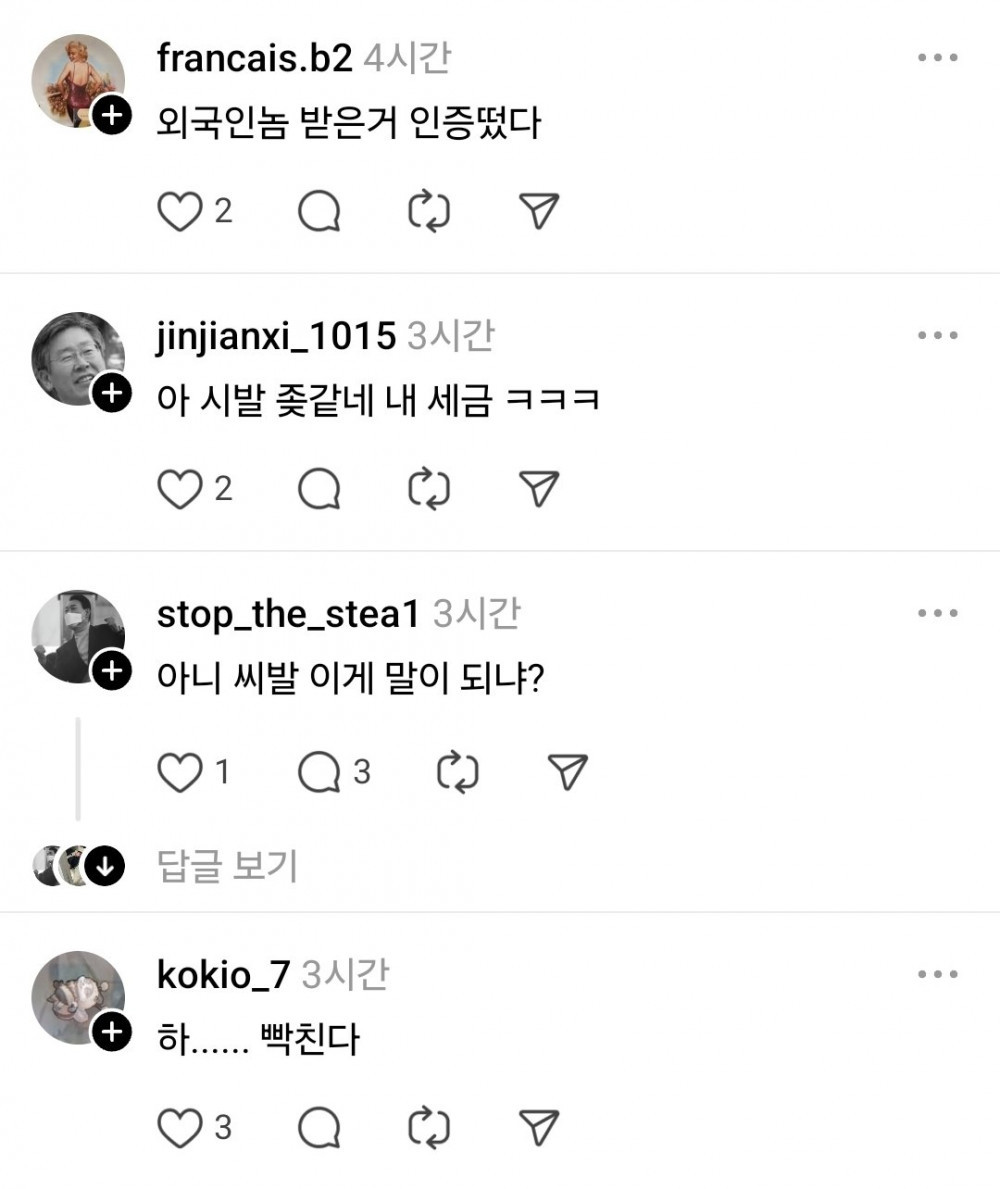Open kokio_7's profile from username
1000x1189 pixels.
coord(223,974)
